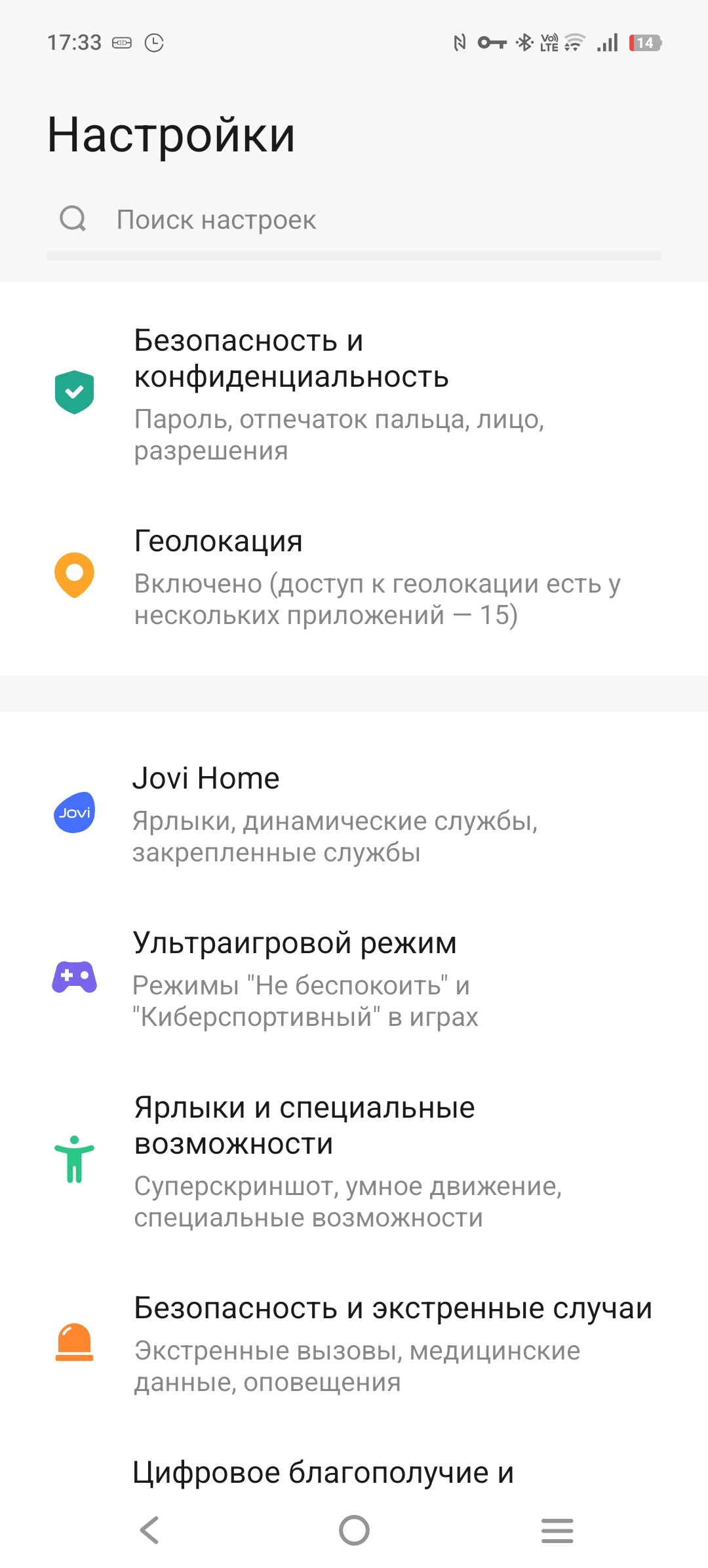
Task: Open Безопасность и конфиденциальность settings
Action: pos(354,395)
